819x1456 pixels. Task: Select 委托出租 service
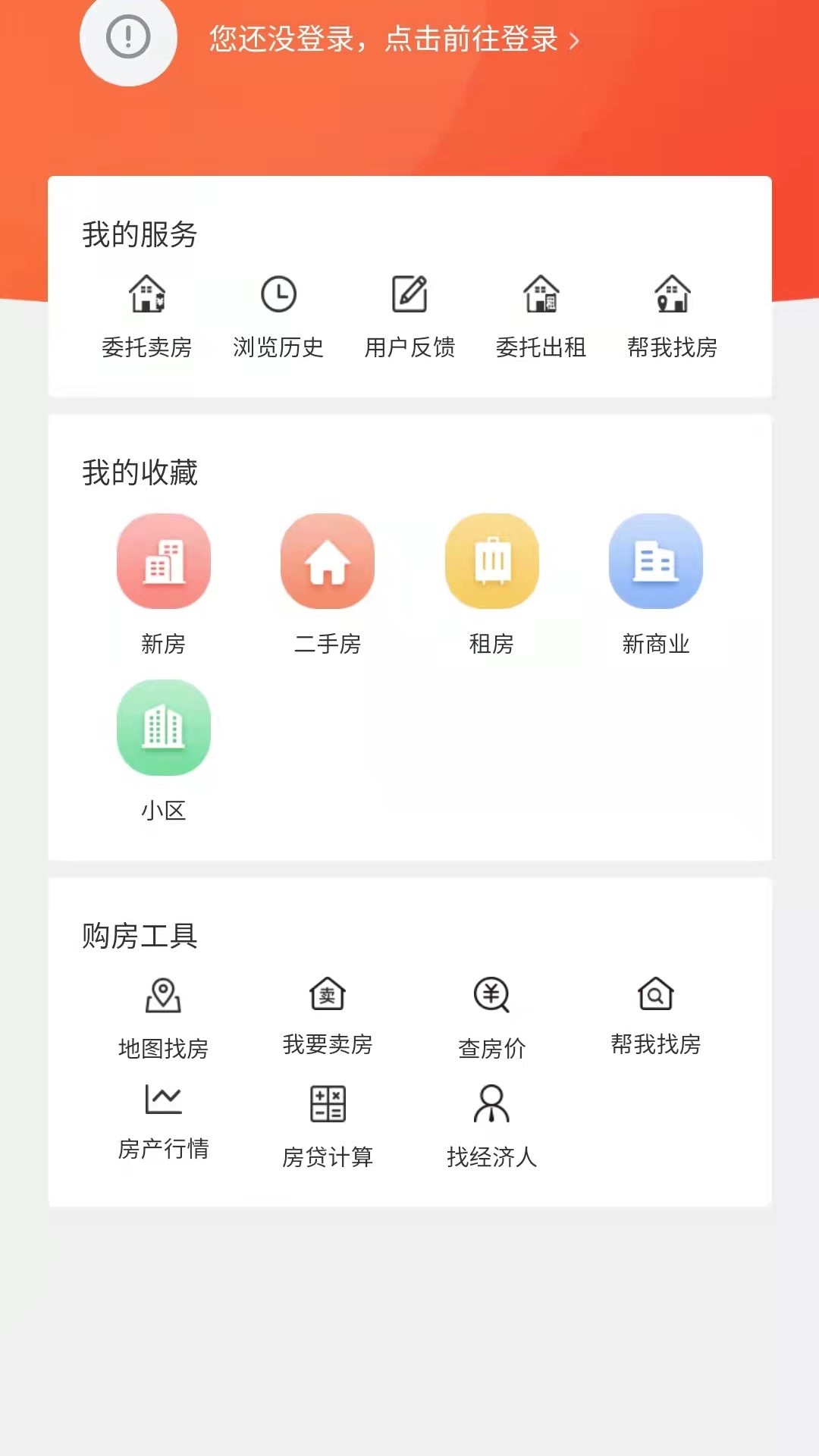[x=541, y=315]
